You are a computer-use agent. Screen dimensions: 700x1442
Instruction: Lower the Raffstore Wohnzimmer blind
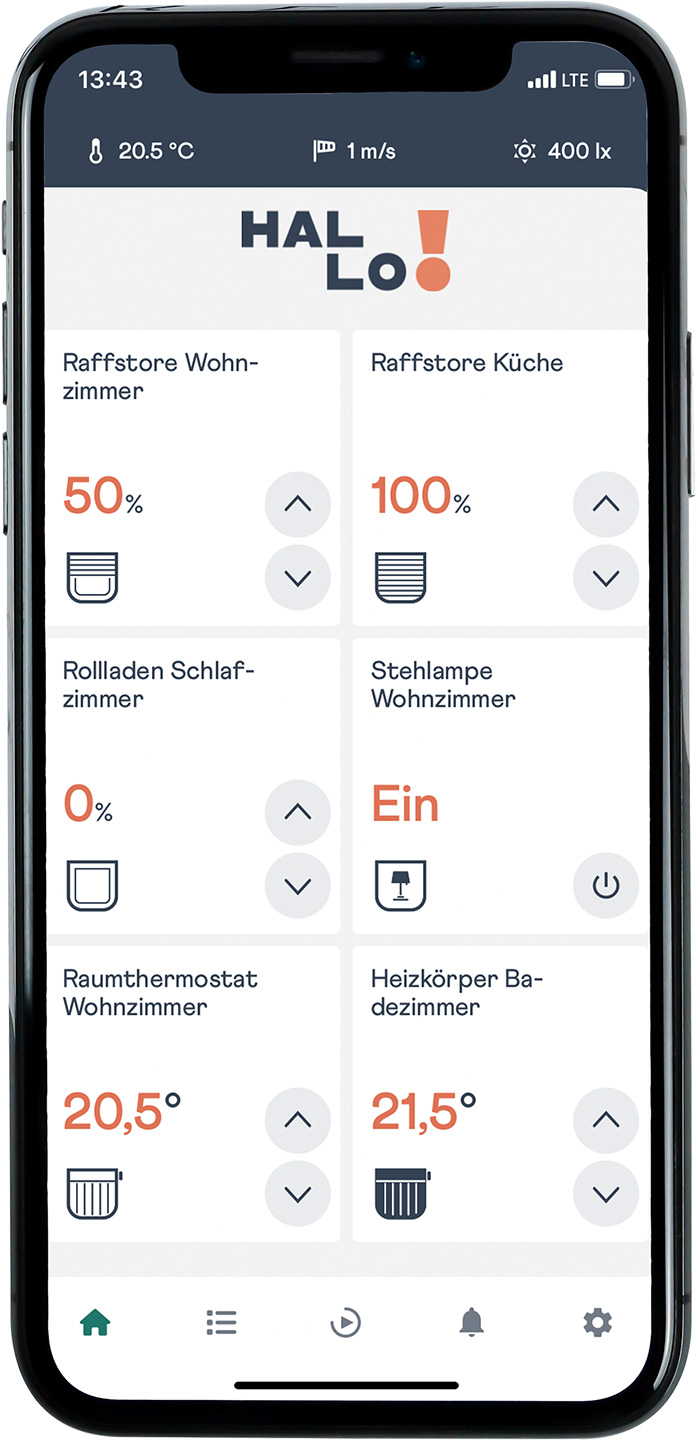[x=298, y=577]
